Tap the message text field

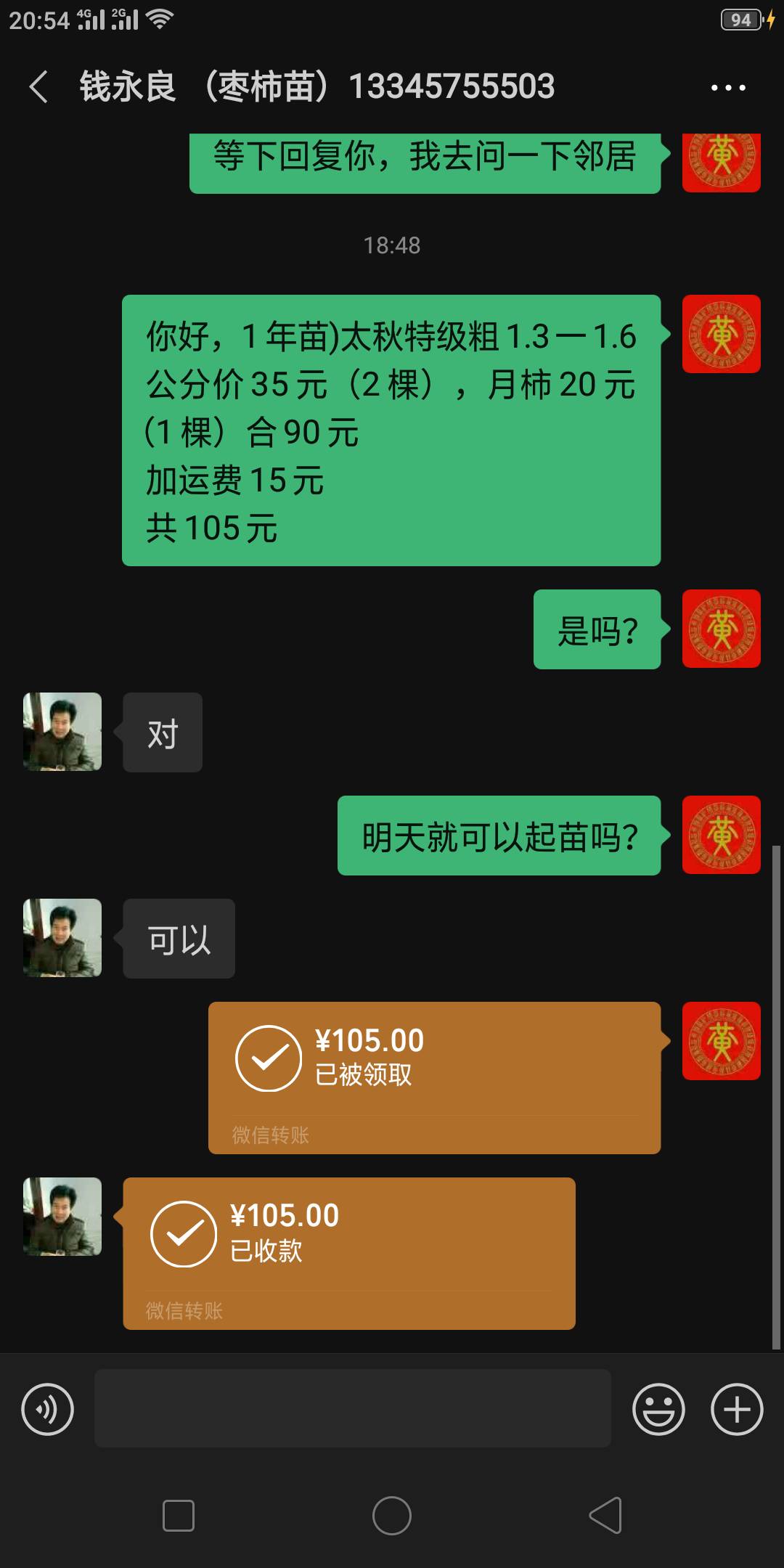pyautogui.click(x=353, y=1408)
